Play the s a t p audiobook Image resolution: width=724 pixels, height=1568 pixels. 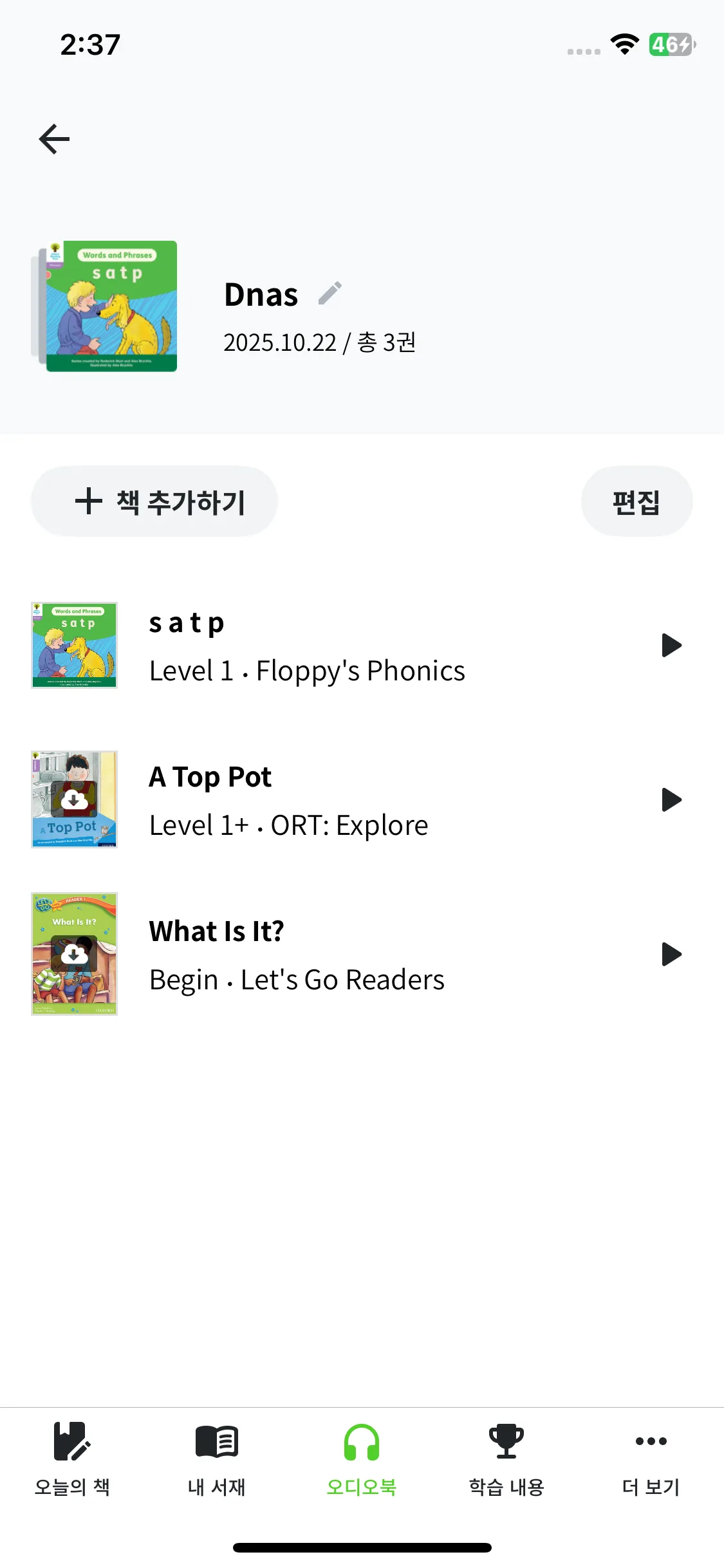coord(671,645)
